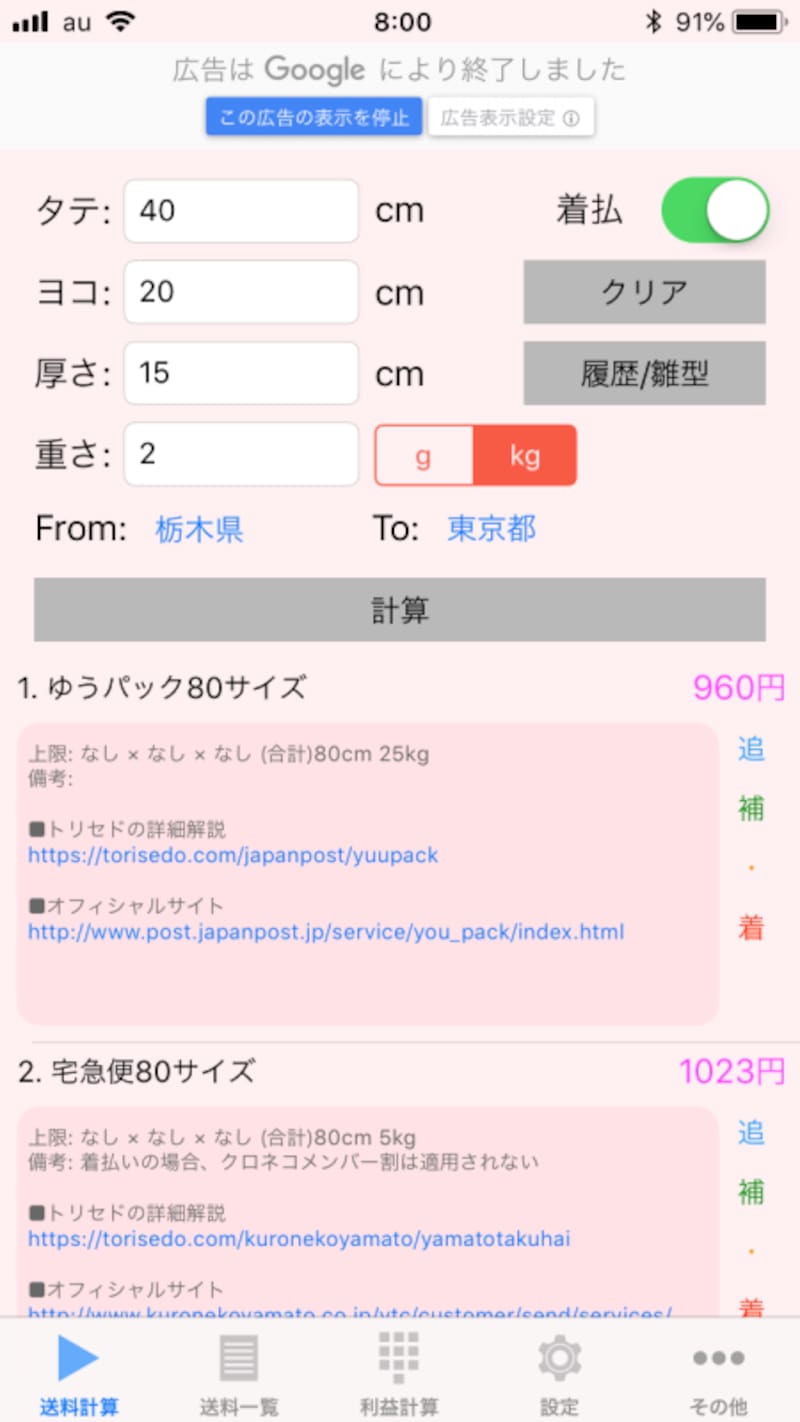Open the 利益計算 grid icon

pos(398,1358)
